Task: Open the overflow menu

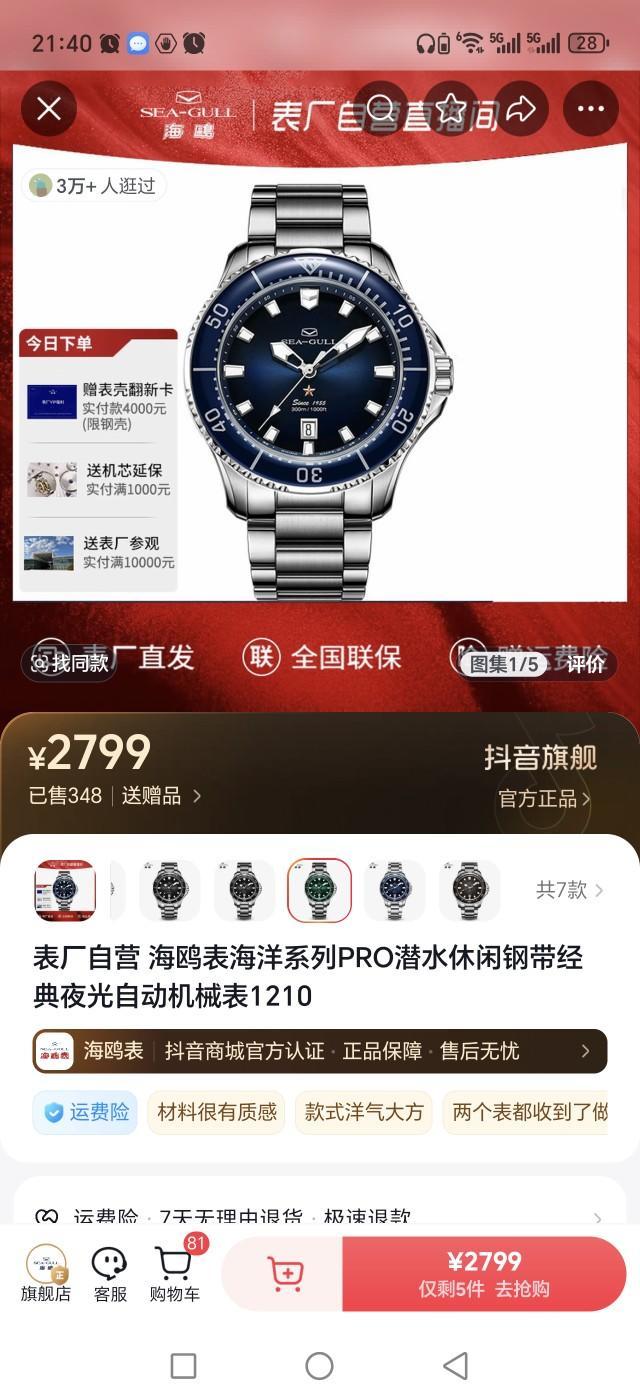Action: click(590, 109)
